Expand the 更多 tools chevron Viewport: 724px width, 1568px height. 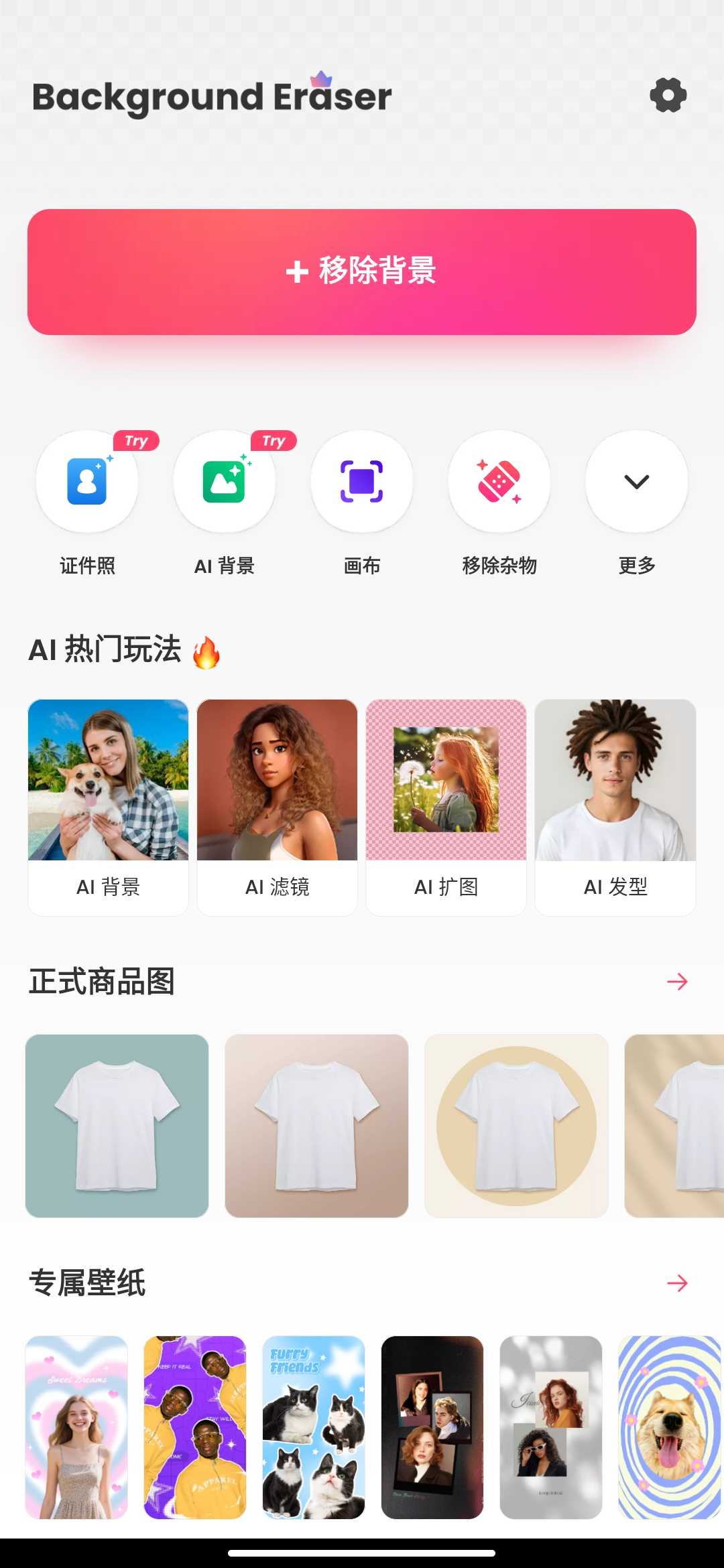[637, 482]
